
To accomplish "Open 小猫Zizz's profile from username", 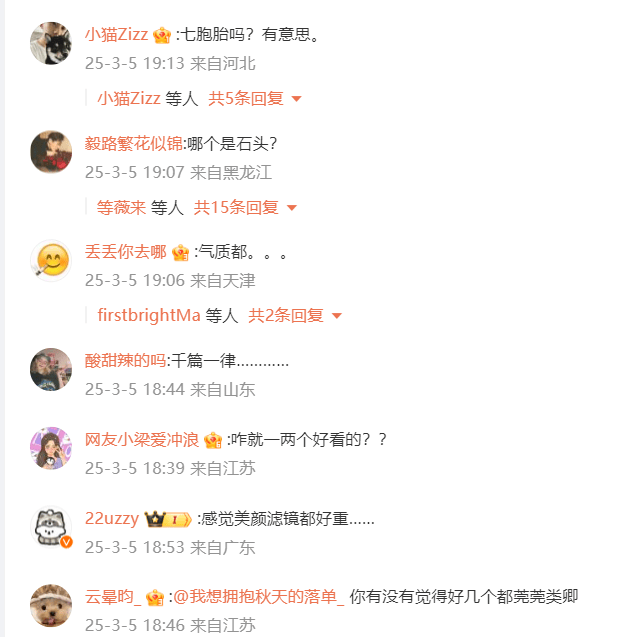I will [116, 35].
